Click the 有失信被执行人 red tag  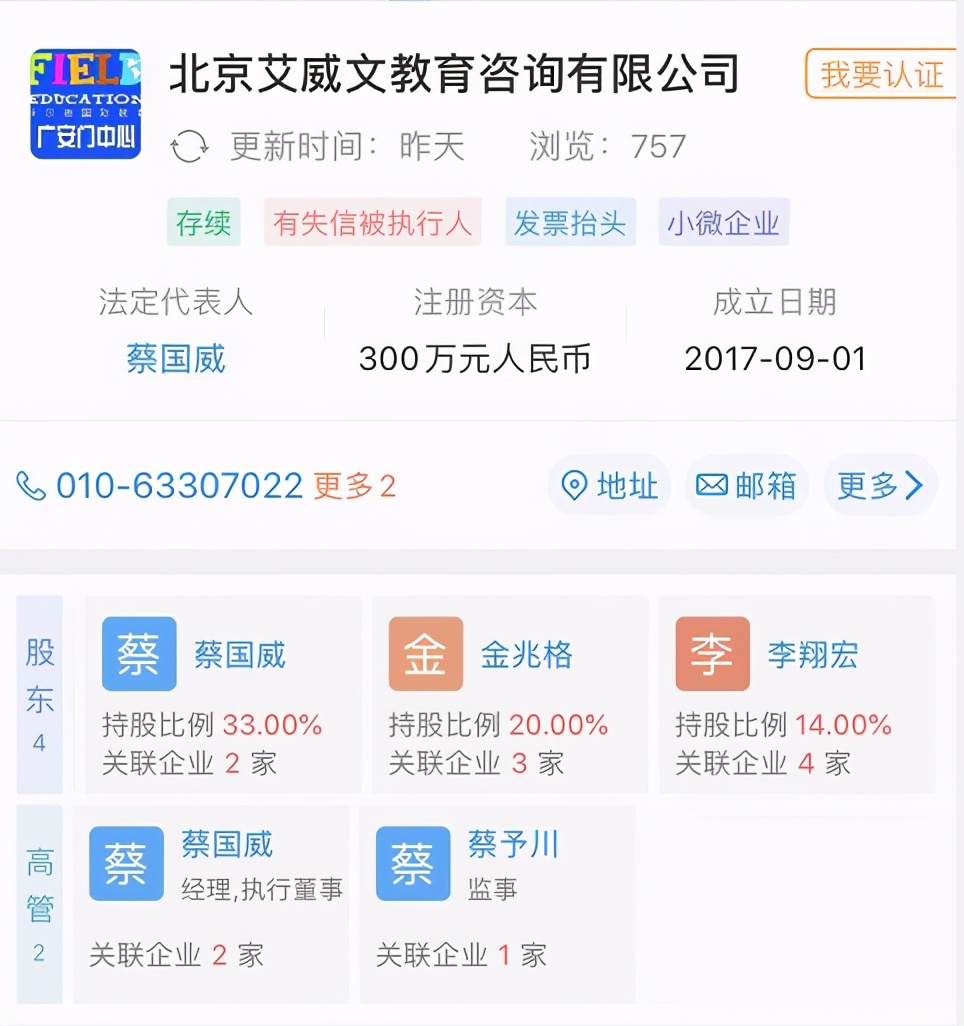(x=371, y=221)
